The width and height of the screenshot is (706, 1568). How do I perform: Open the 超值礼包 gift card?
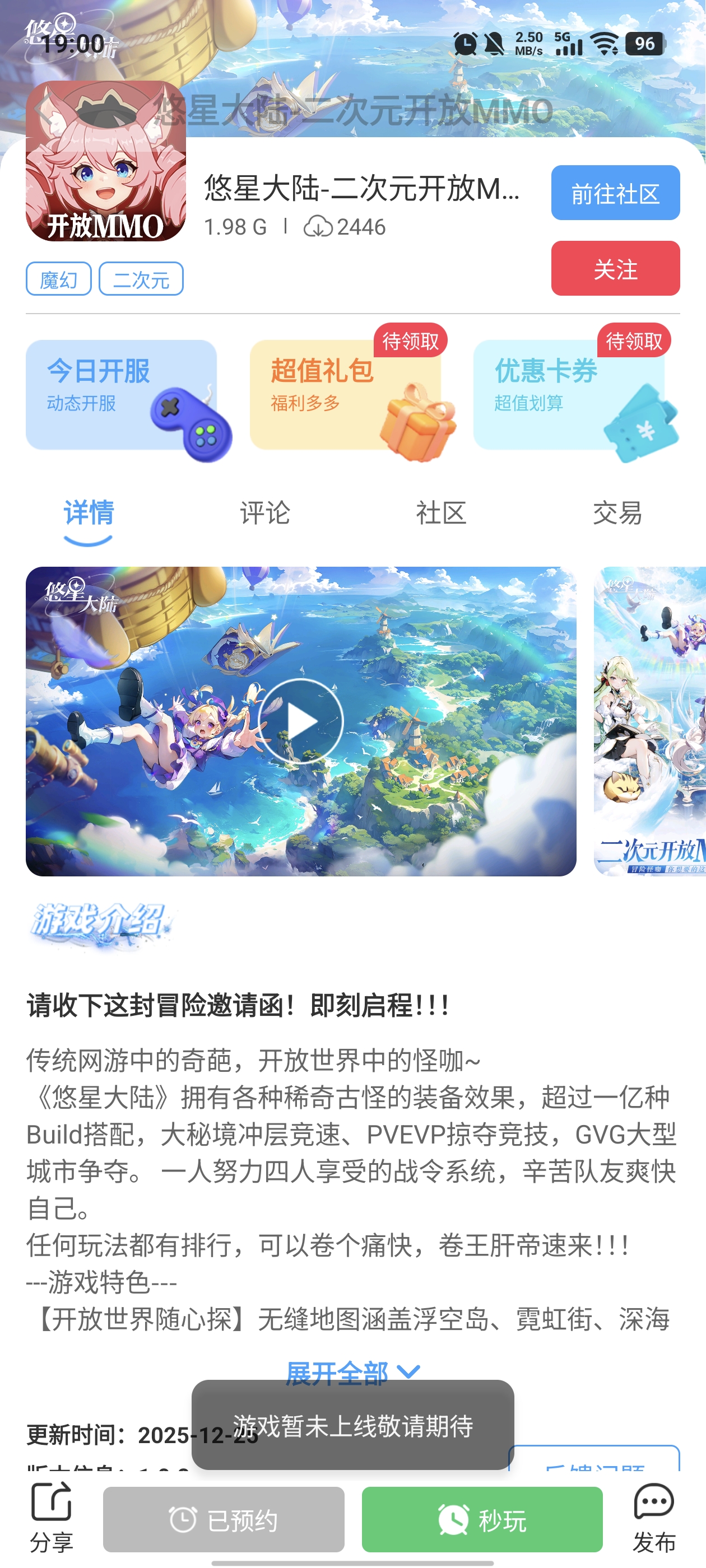click(345, 395)
